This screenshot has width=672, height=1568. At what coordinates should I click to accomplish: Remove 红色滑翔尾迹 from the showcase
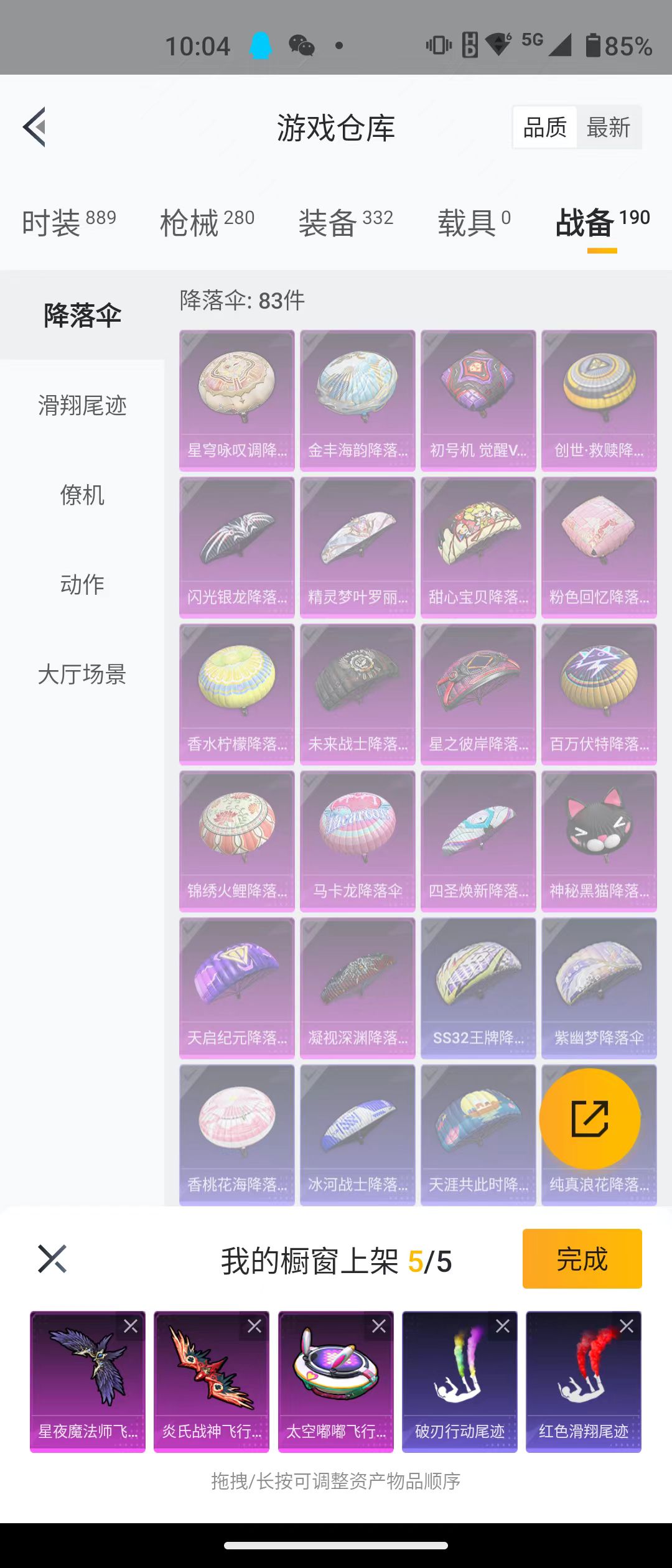click(627, 1326)
